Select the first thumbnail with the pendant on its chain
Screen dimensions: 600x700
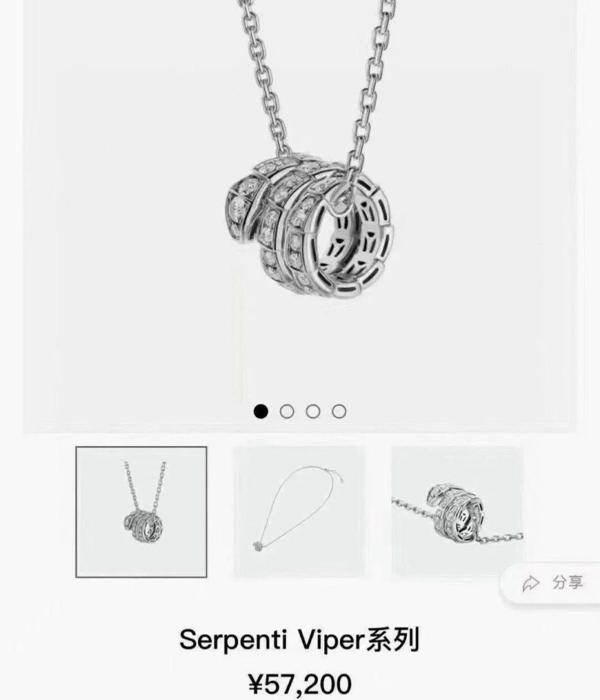click(141, 511)
